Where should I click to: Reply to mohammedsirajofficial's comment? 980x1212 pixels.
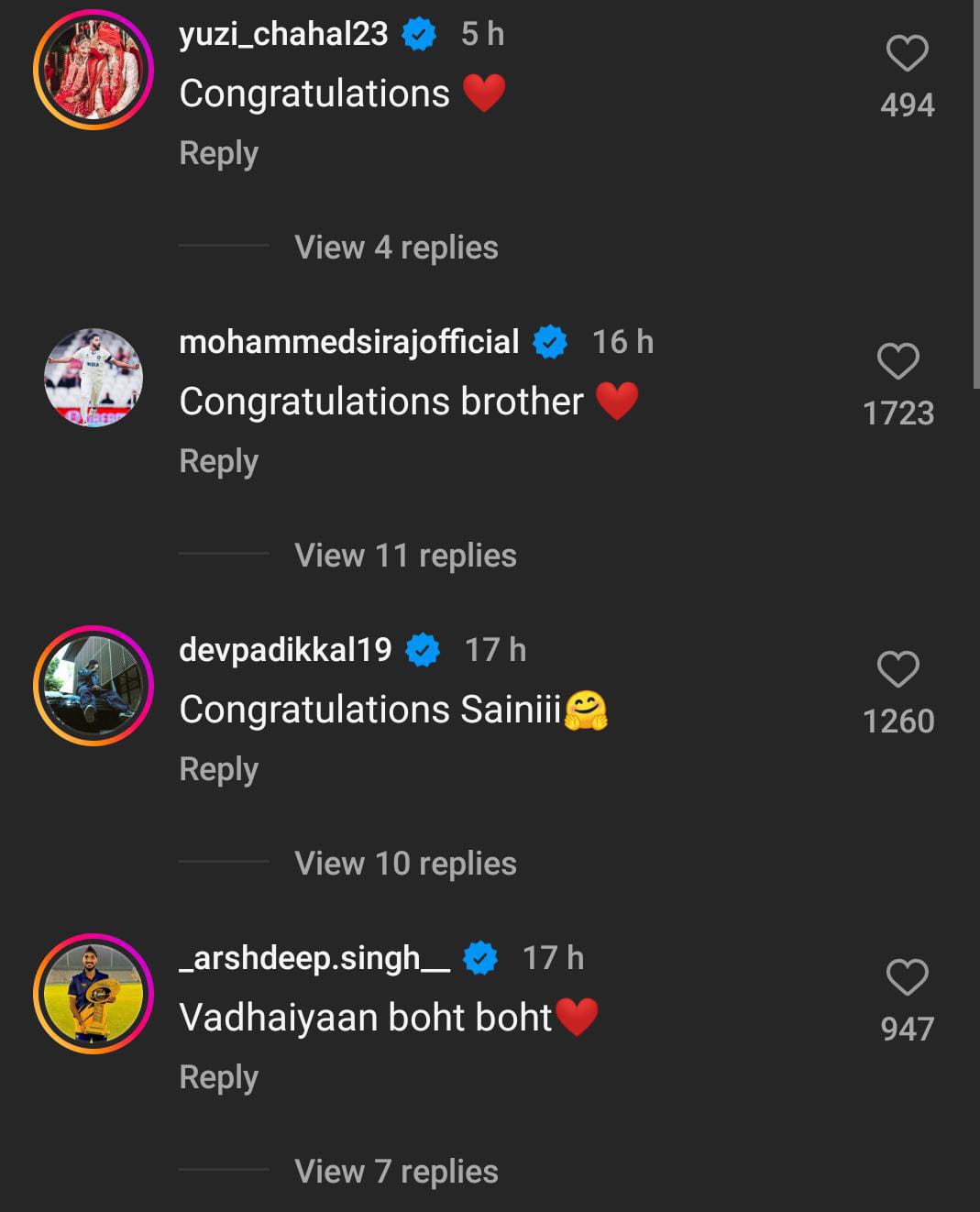[x=218, y=461]
